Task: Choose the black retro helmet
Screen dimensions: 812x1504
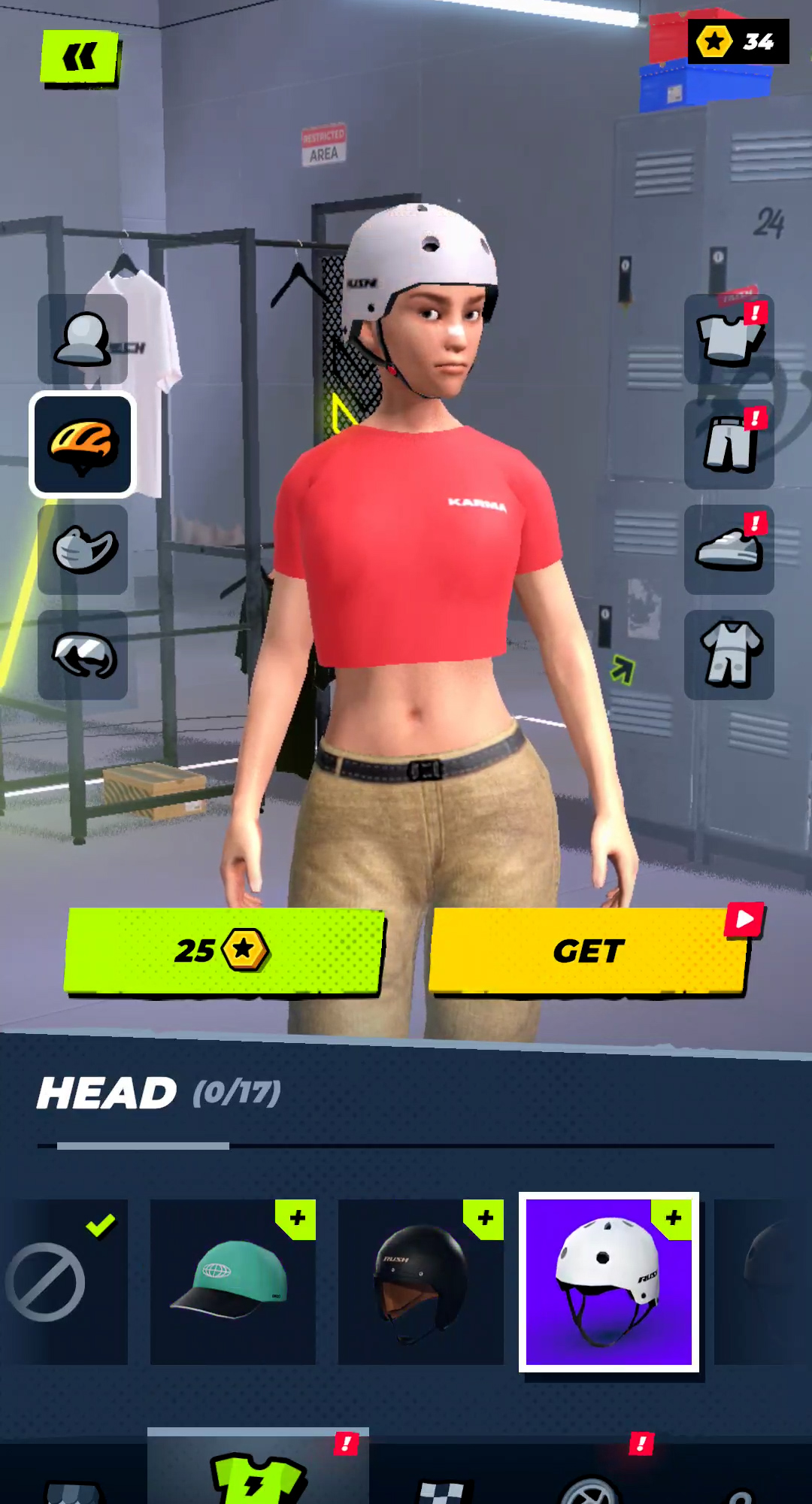Action: coord(421,1281)
